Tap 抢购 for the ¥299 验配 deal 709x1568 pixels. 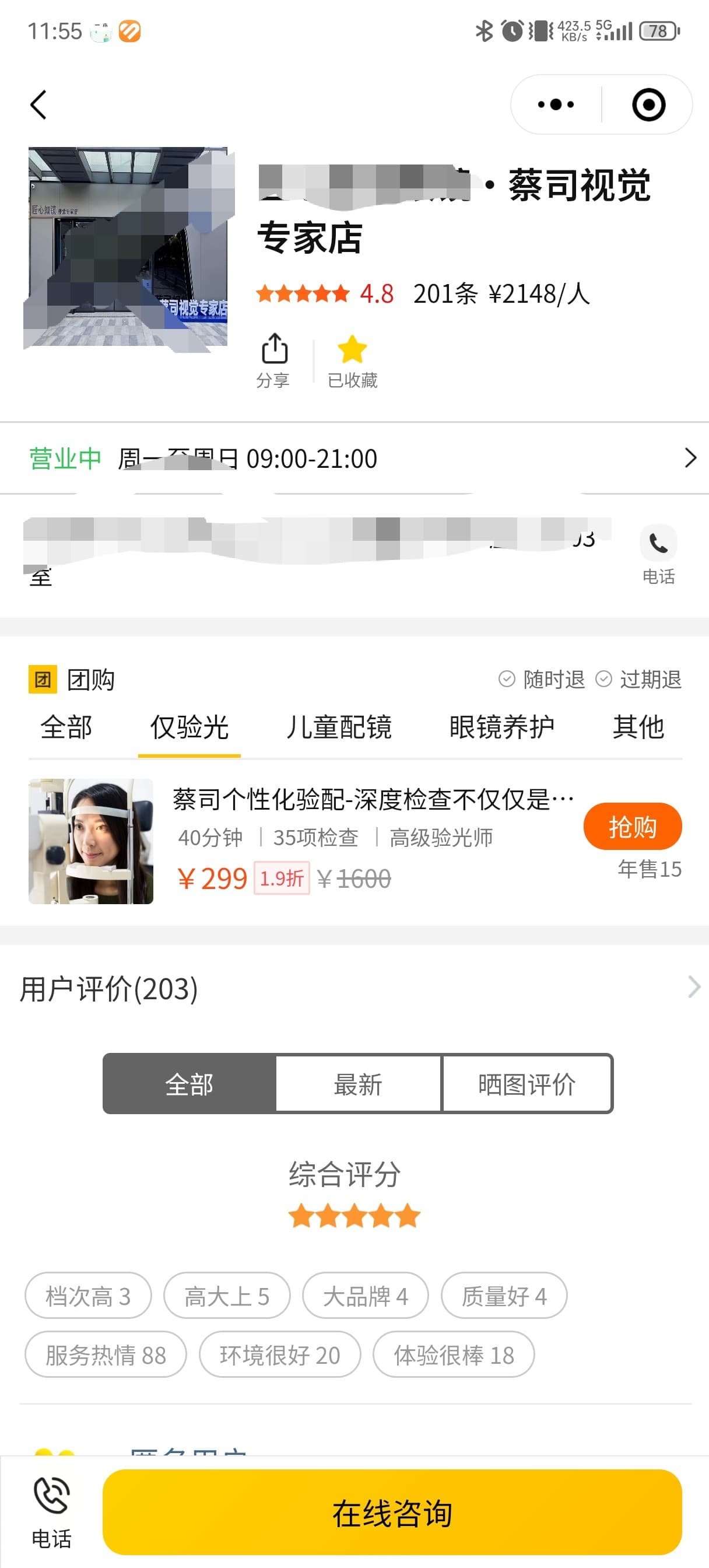pyautogui.click(x=632, y=827)
